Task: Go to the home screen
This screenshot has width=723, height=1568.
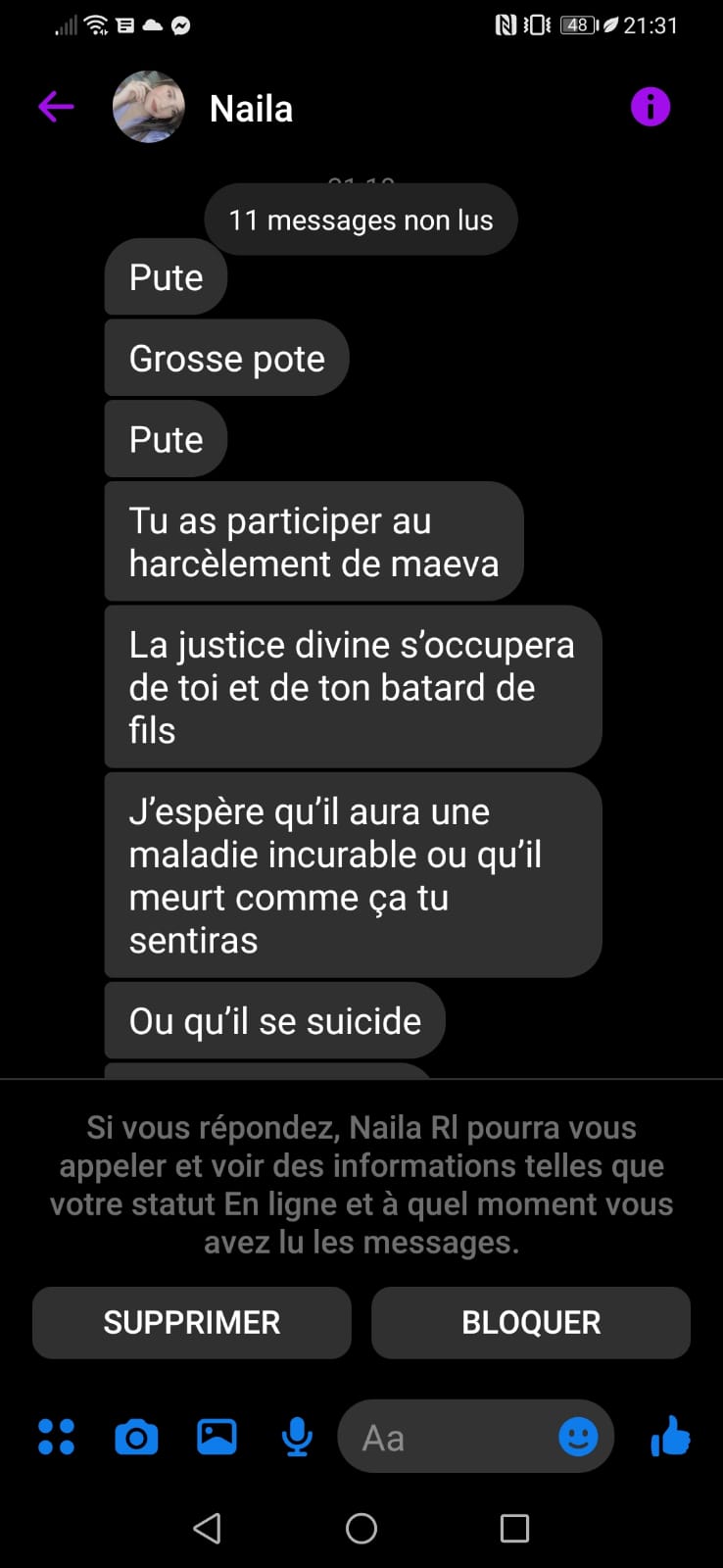Action: (x=361, y=1528)
